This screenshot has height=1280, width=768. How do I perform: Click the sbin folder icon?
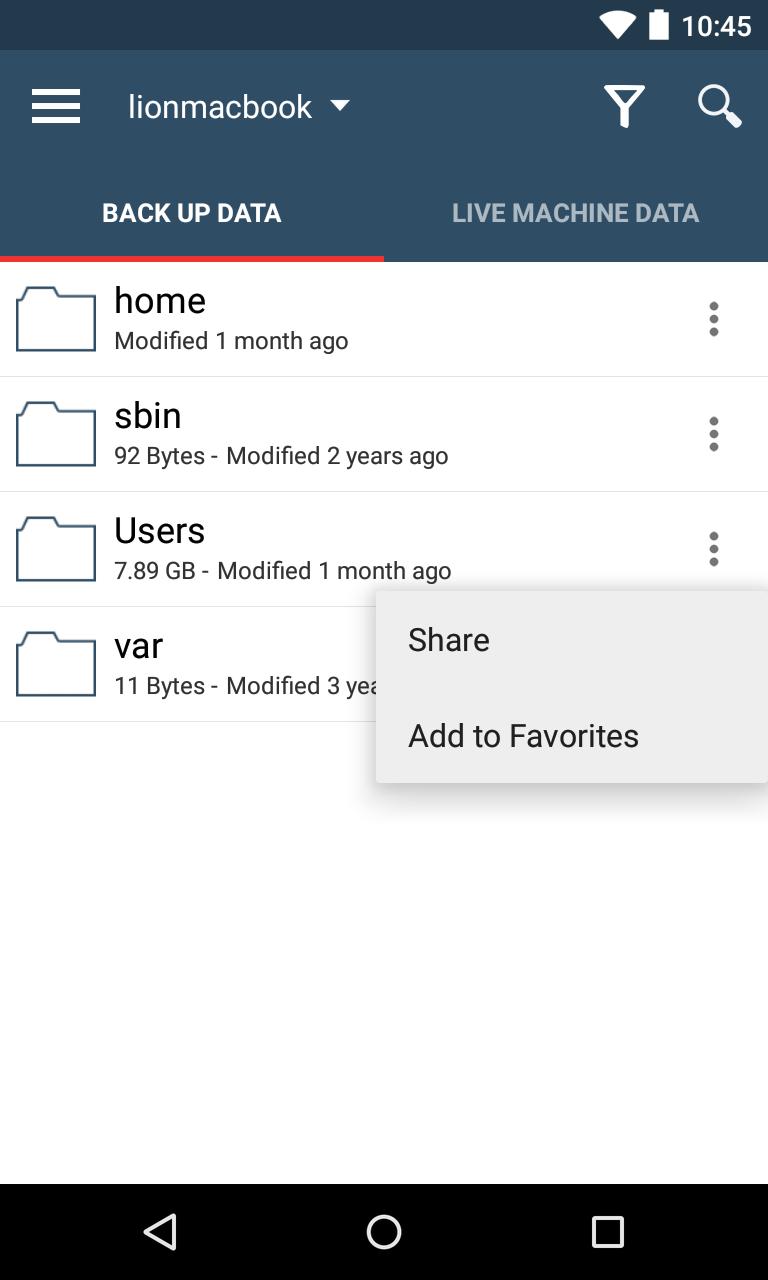55,433
